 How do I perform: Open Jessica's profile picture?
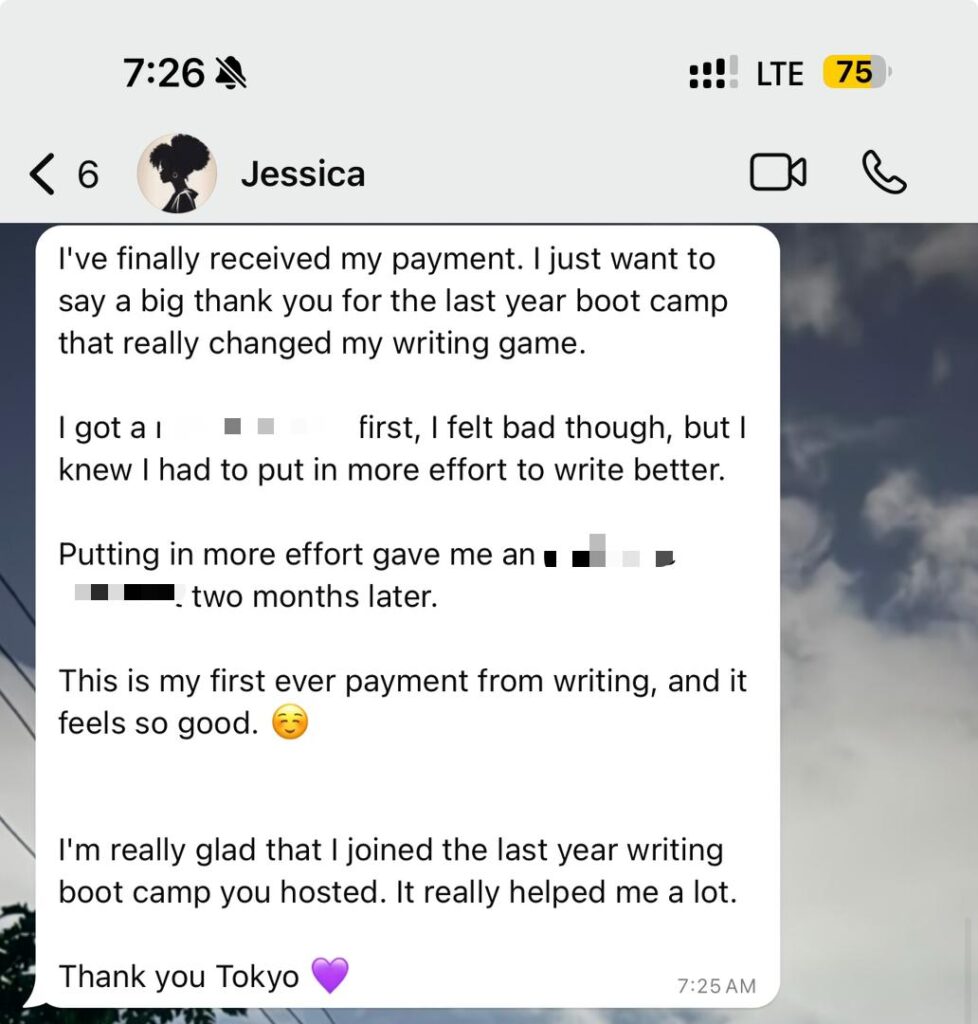[x=177, y=174]
